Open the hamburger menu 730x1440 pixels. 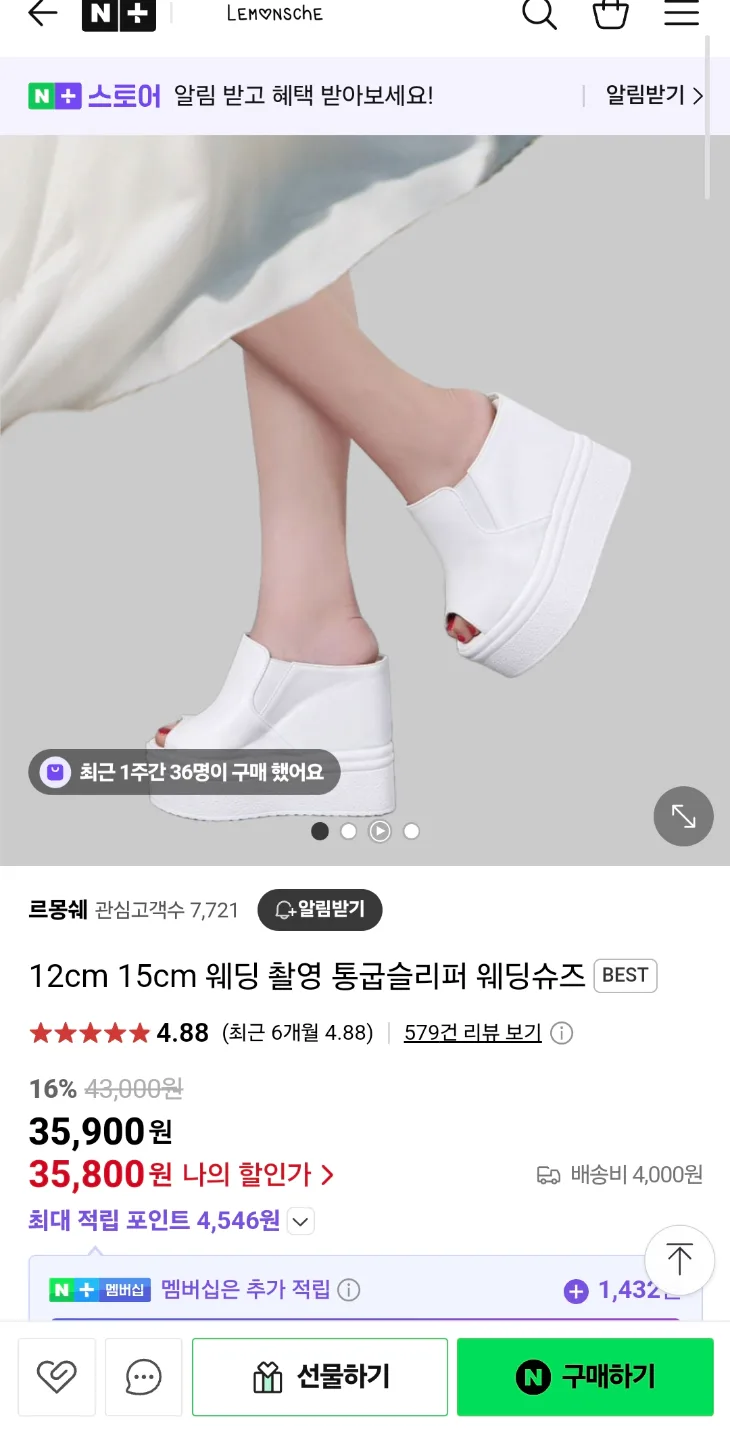coord(682,13)
